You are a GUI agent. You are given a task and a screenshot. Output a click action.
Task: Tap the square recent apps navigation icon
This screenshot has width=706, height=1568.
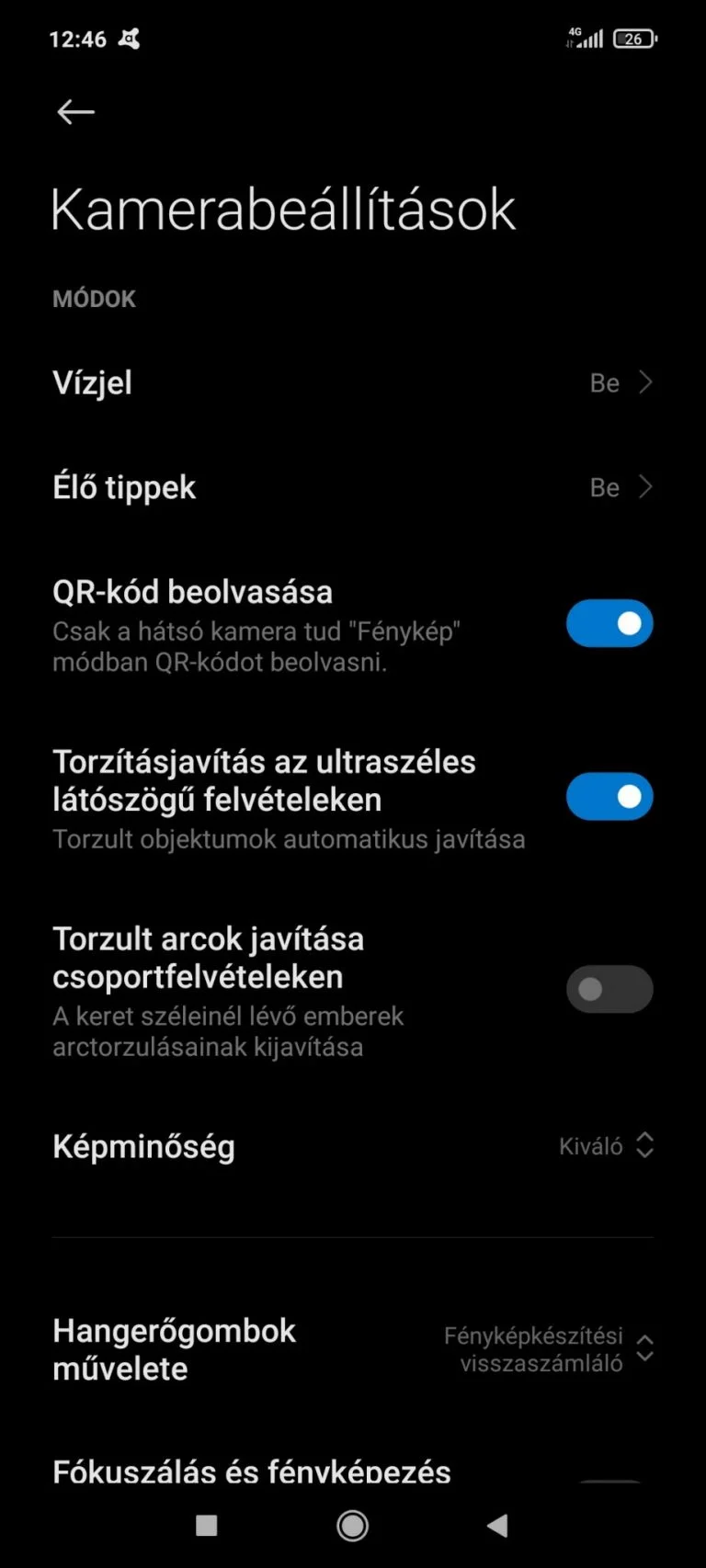(204, 1526)
